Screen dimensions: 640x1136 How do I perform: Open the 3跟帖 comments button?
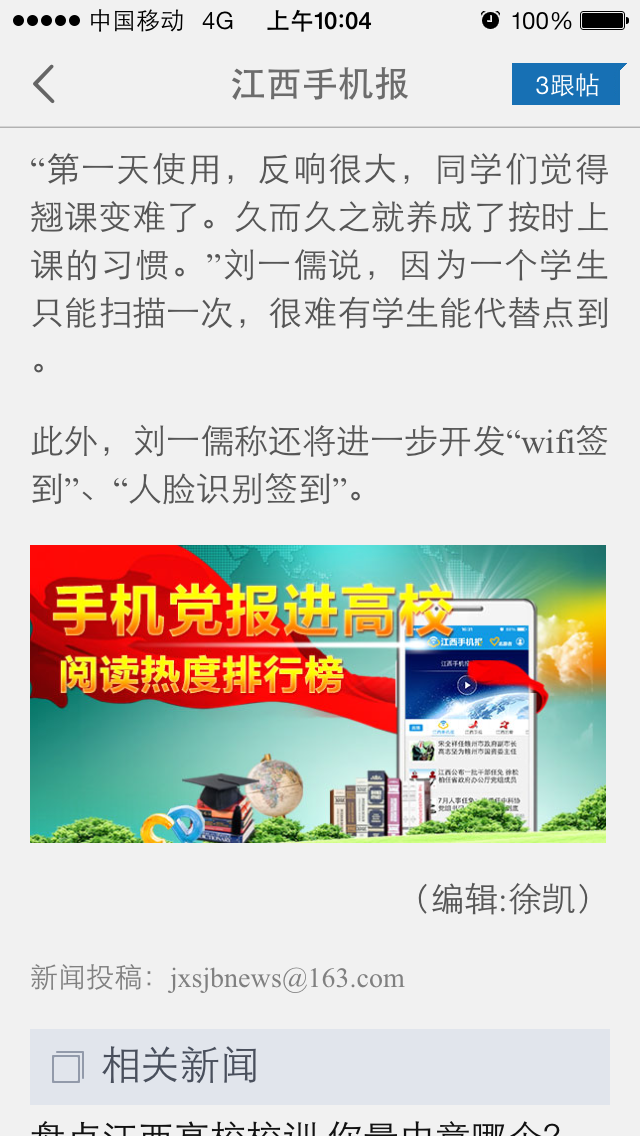(566, 85)
